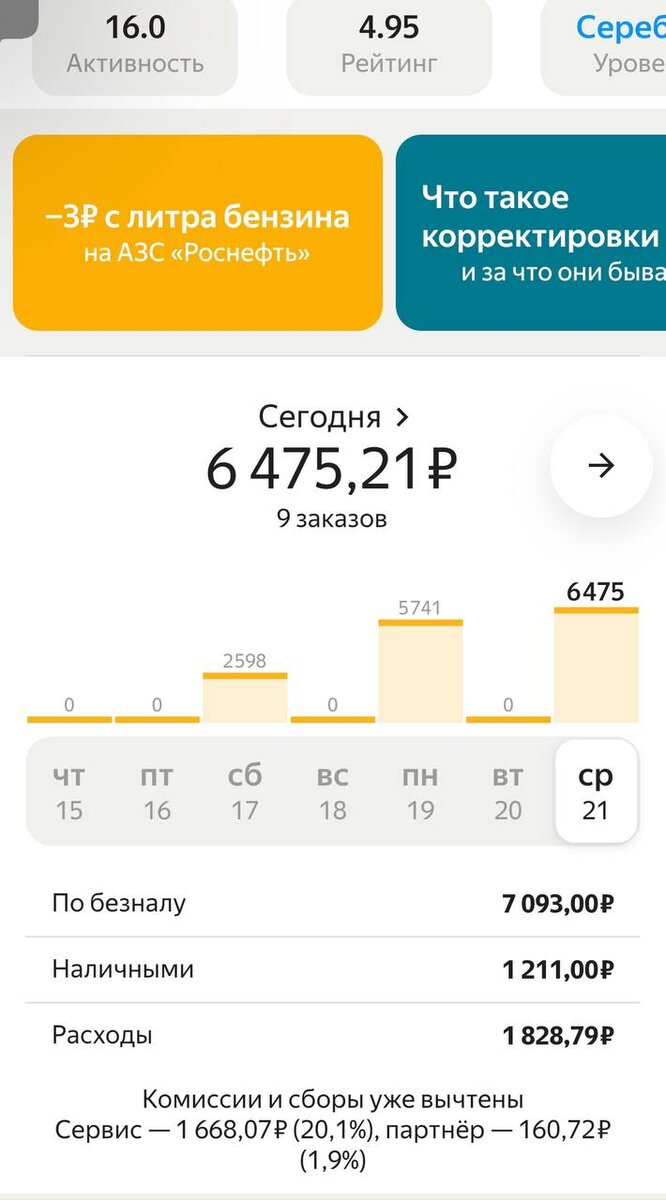Open the Роснефть fuel discount banner
666x1200 pixels.
click(198, 233)
